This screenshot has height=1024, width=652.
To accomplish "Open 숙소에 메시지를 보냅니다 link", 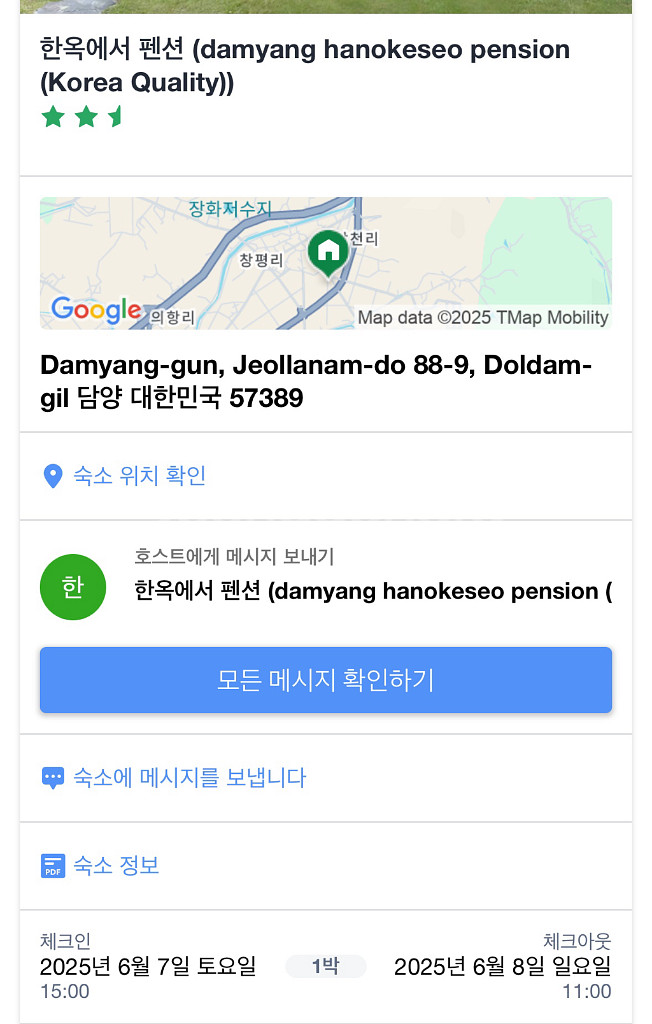I will click(x=188, y=778).
